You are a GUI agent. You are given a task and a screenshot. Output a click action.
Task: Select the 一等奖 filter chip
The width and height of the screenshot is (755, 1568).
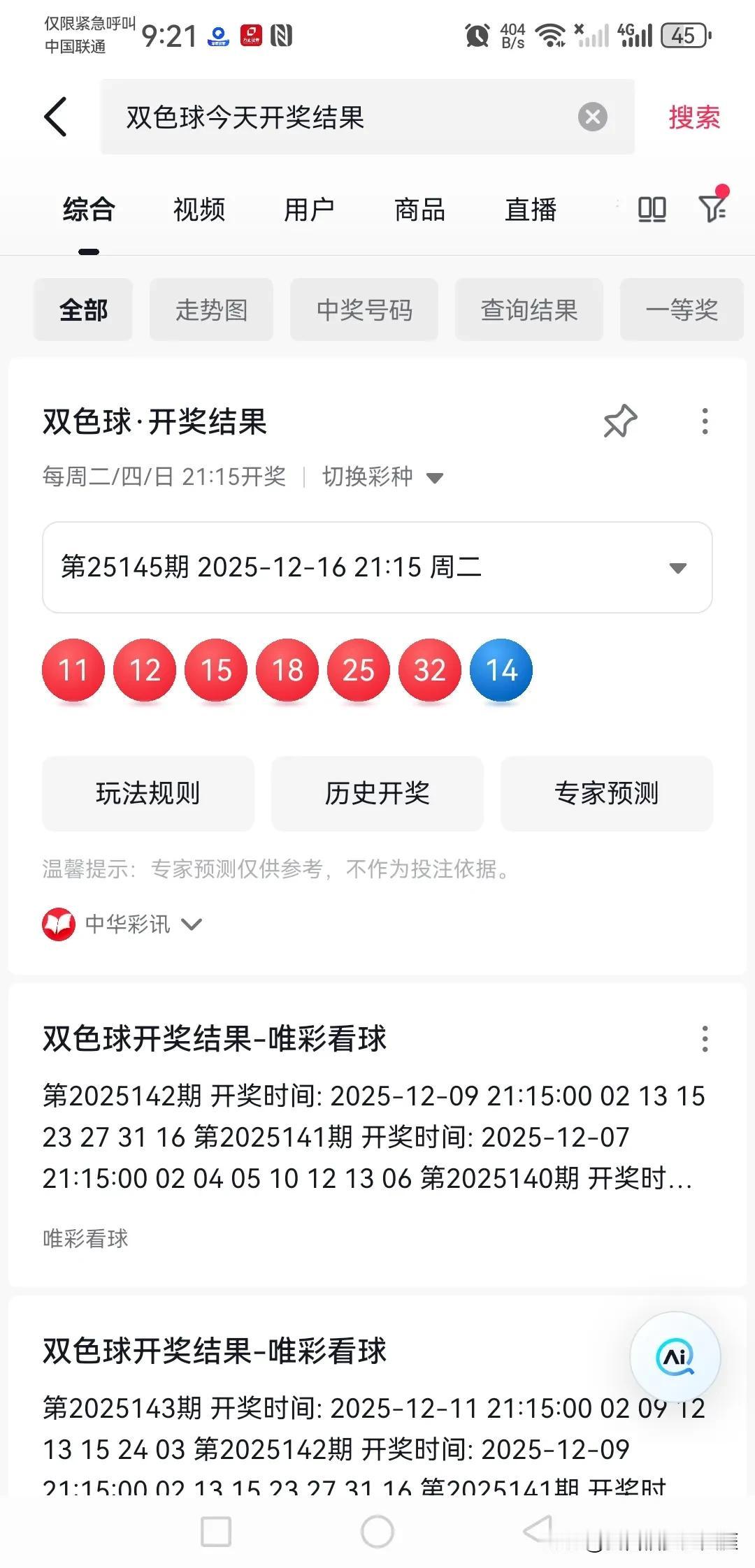point(682,310)
